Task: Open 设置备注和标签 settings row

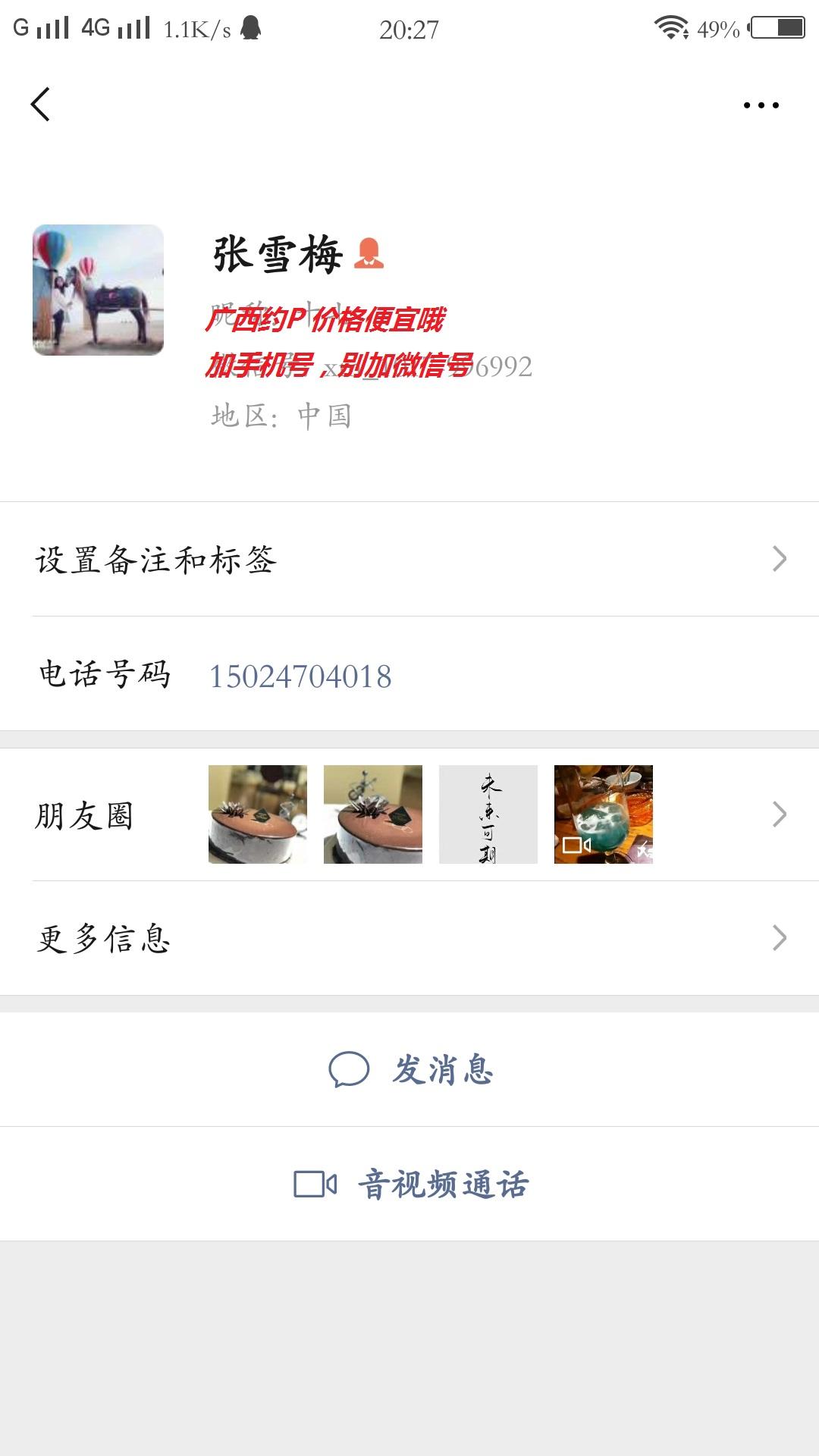Action: (409, 560)
